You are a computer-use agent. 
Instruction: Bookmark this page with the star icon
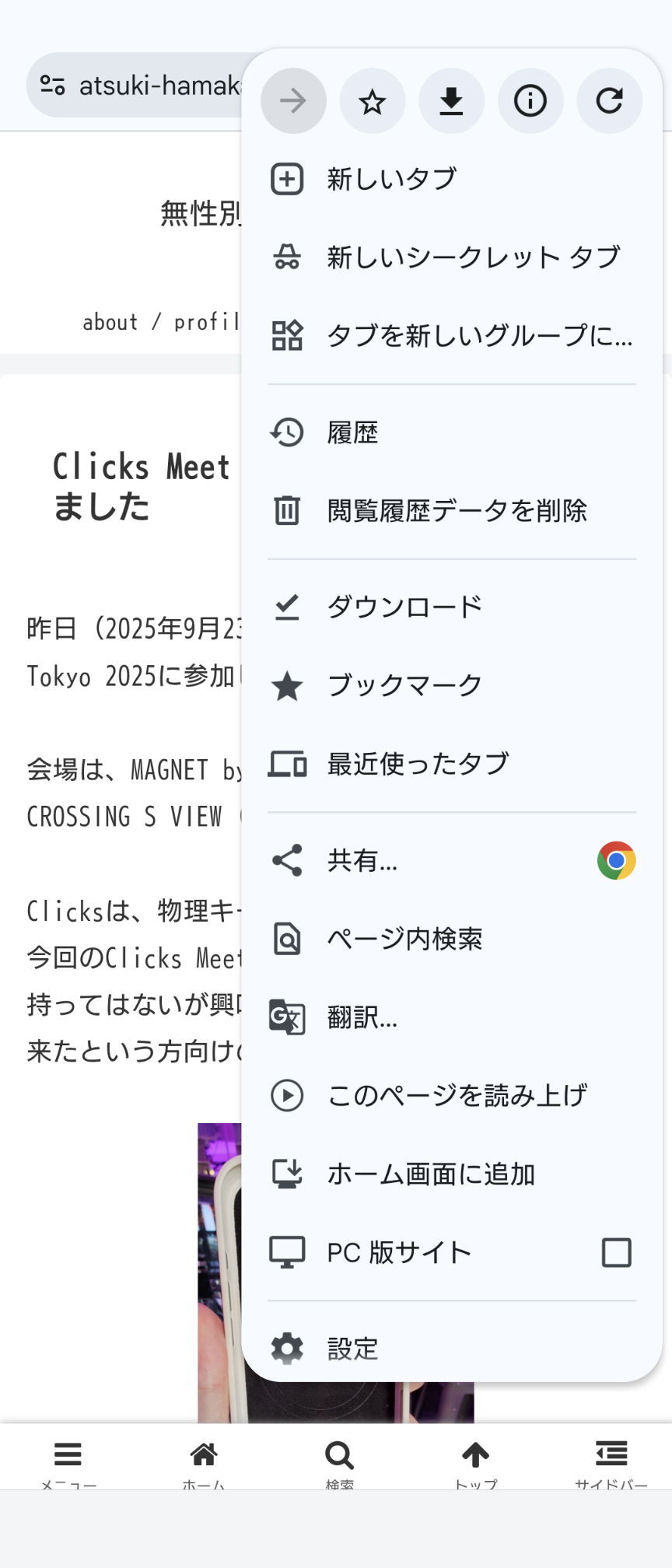[373, 101]
